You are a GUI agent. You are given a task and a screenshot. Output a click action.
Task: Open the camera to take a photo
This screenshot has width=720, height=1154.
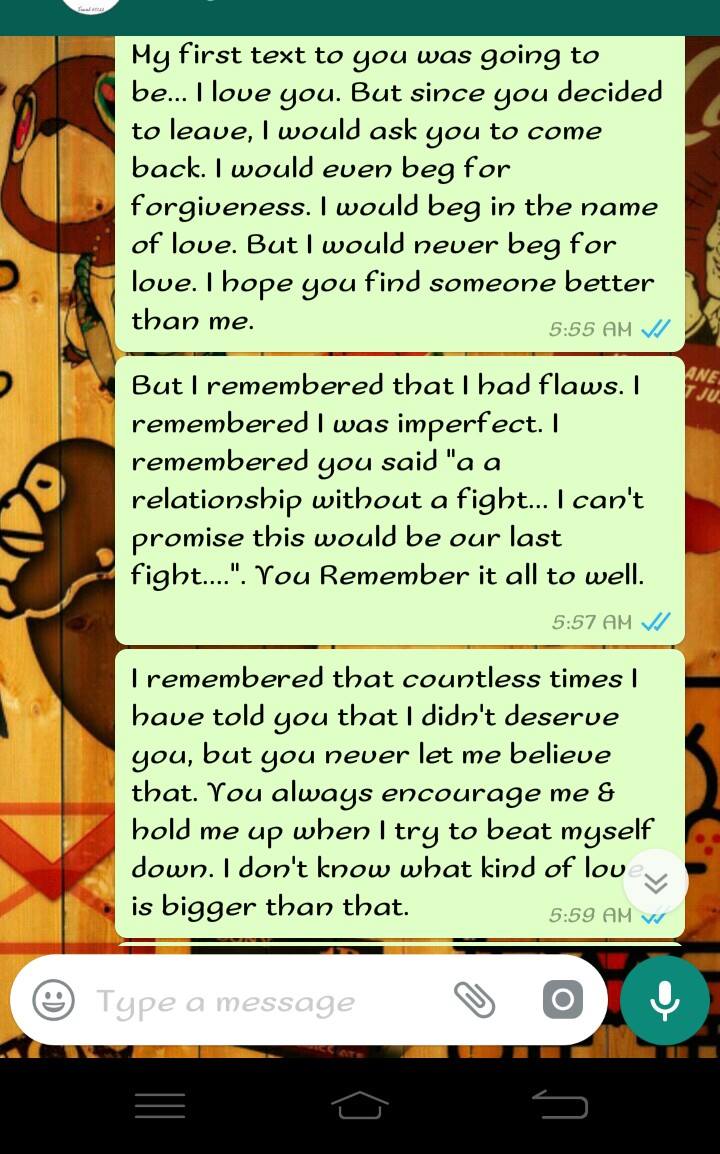click(x=562, y=1000)
